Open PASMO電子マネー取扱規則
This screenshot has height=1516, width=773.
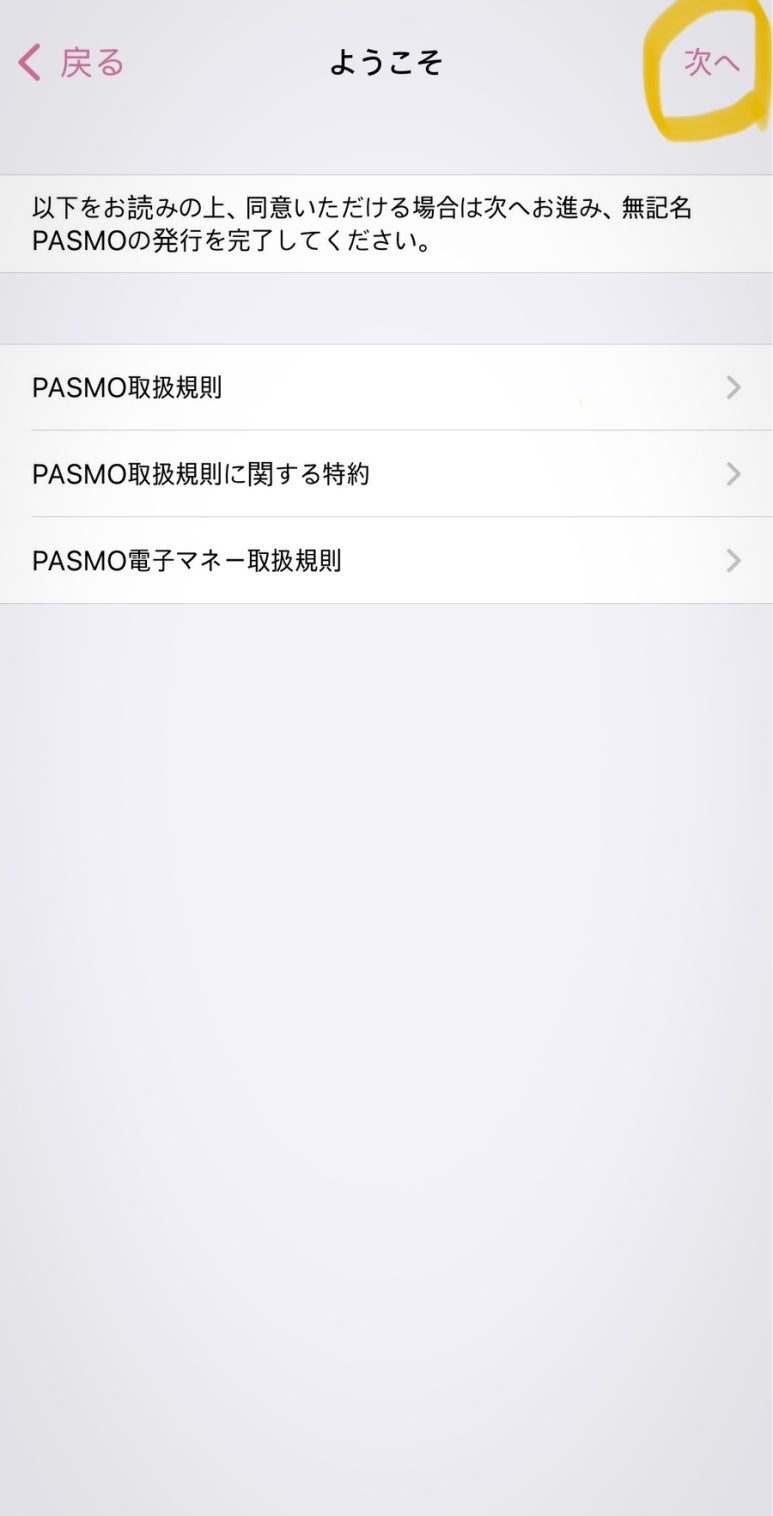coord(386,561)
